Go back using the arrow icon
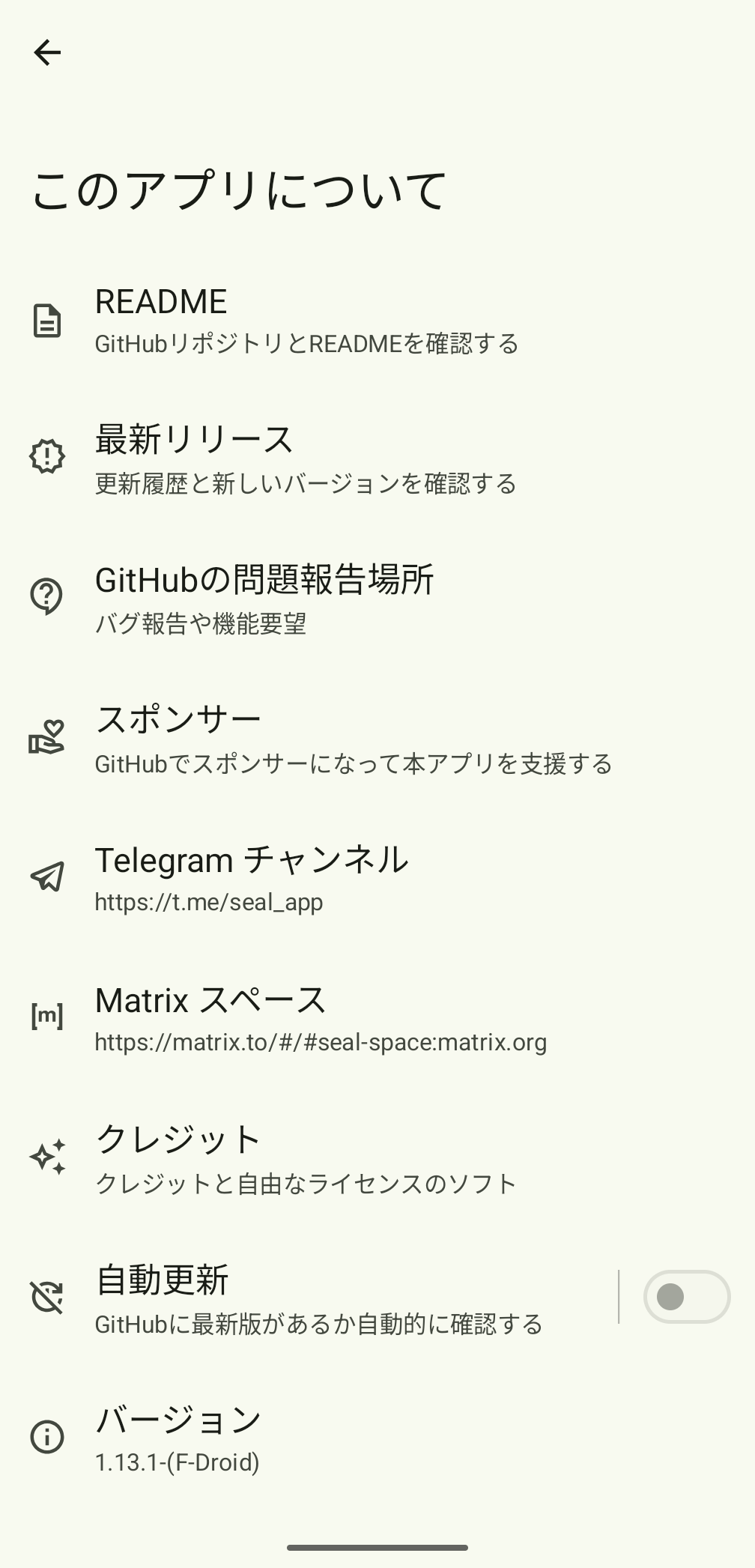This screenshot has height=1568, width=755. coord(47,52)
